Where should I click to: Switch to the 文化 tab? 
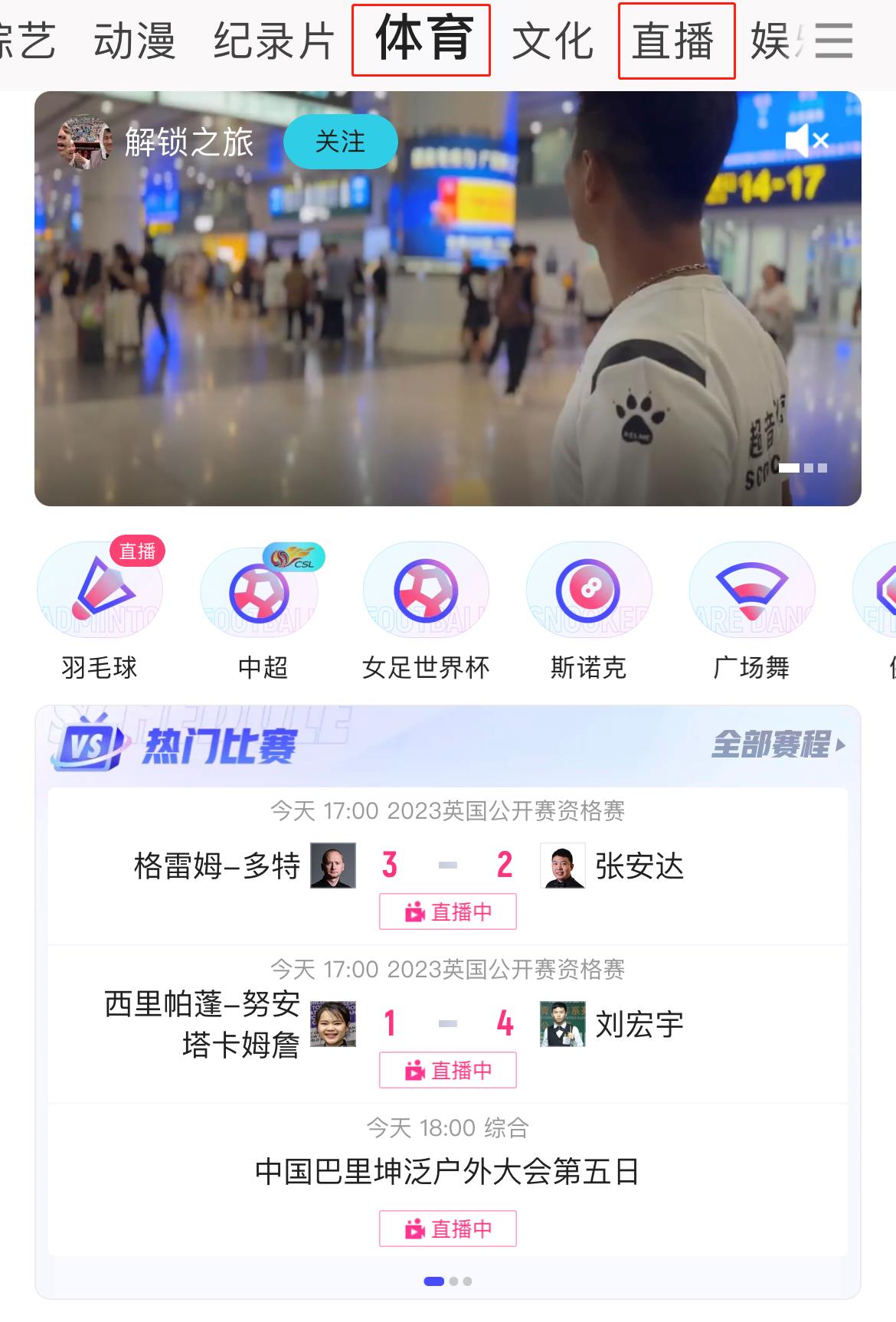pyautogui.click(x=553, y=41)
